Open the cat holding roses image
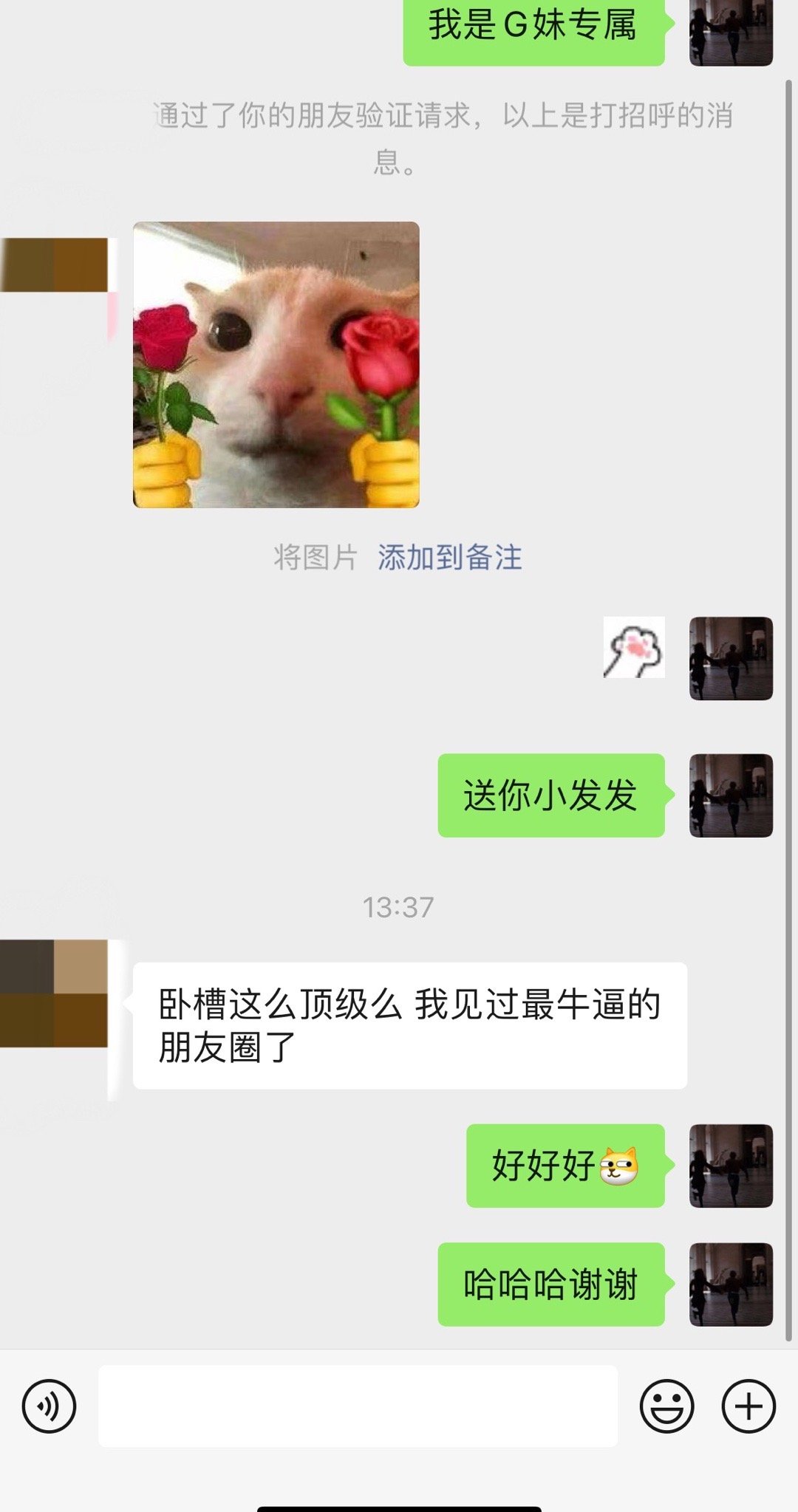Screen dimensions: 798x1512 (x=276, y=365)
